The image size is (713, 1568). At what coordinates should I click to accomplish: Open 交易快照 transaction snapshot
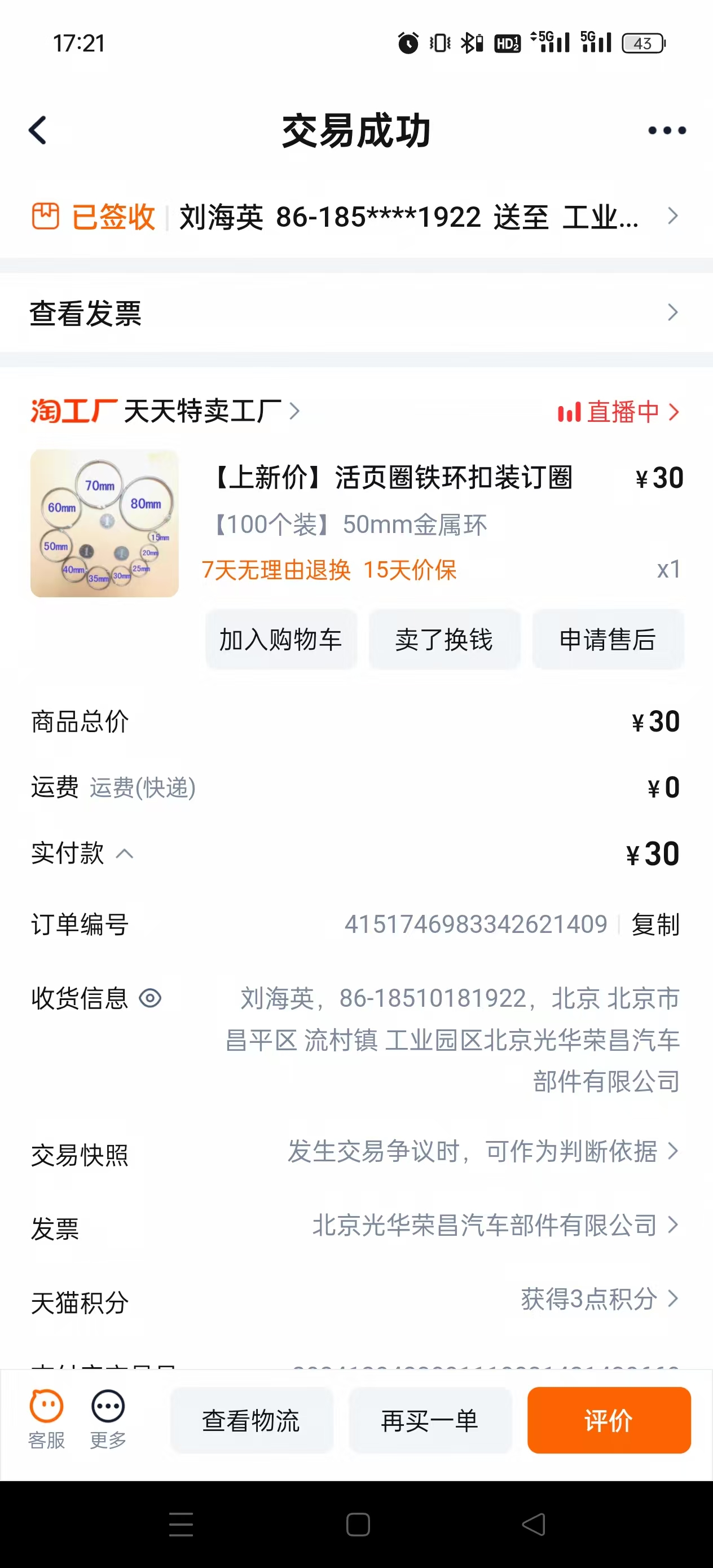[x=356, y=1153]
